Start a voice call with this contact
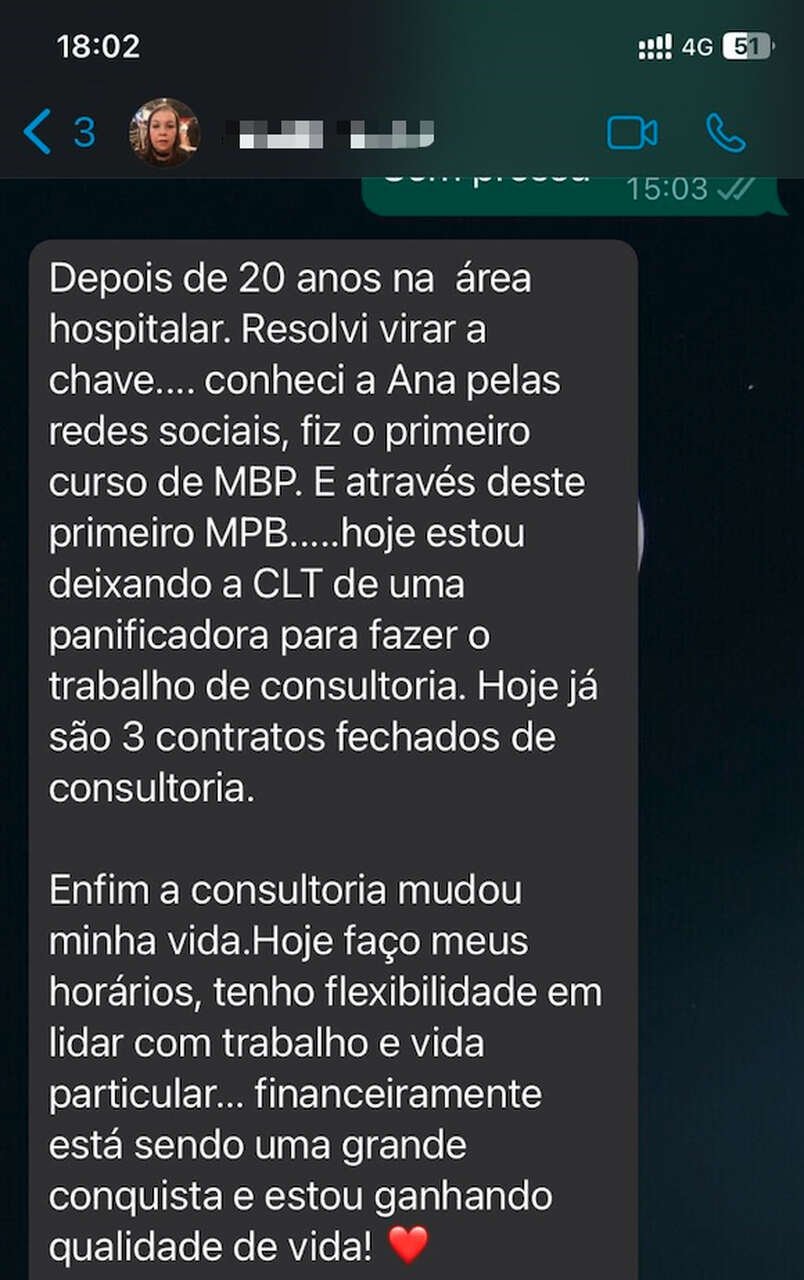 (726, 133)
